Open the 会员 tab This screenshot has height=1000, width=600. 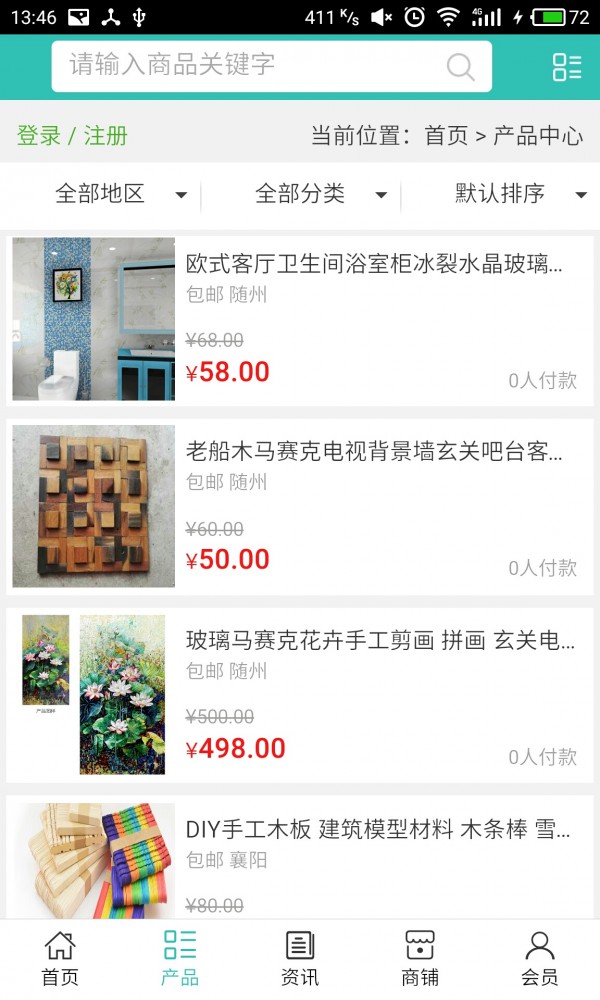coord(540,958)
